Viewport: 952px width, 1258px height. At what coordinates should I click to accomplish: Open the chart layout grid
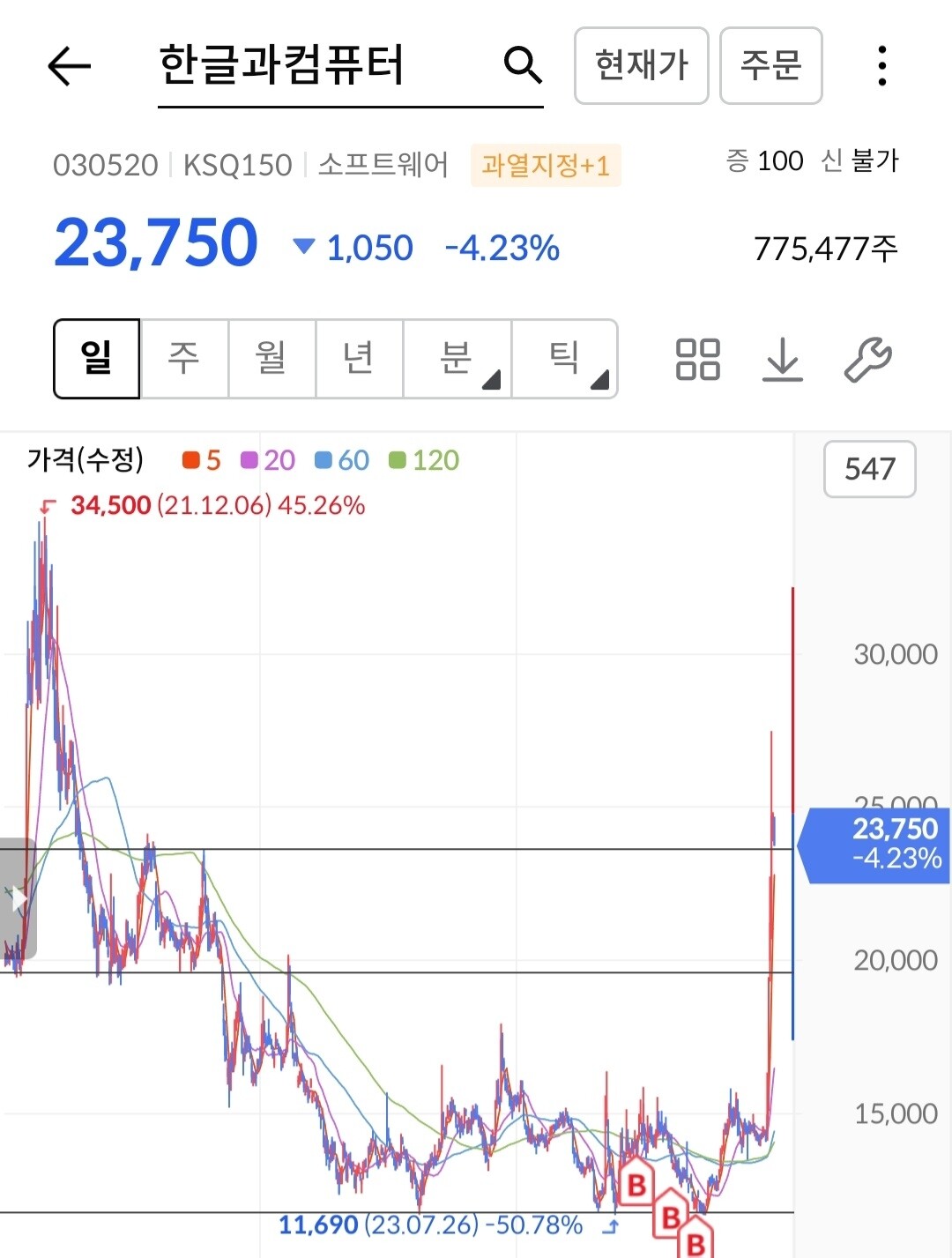click(x=696, y=359)
